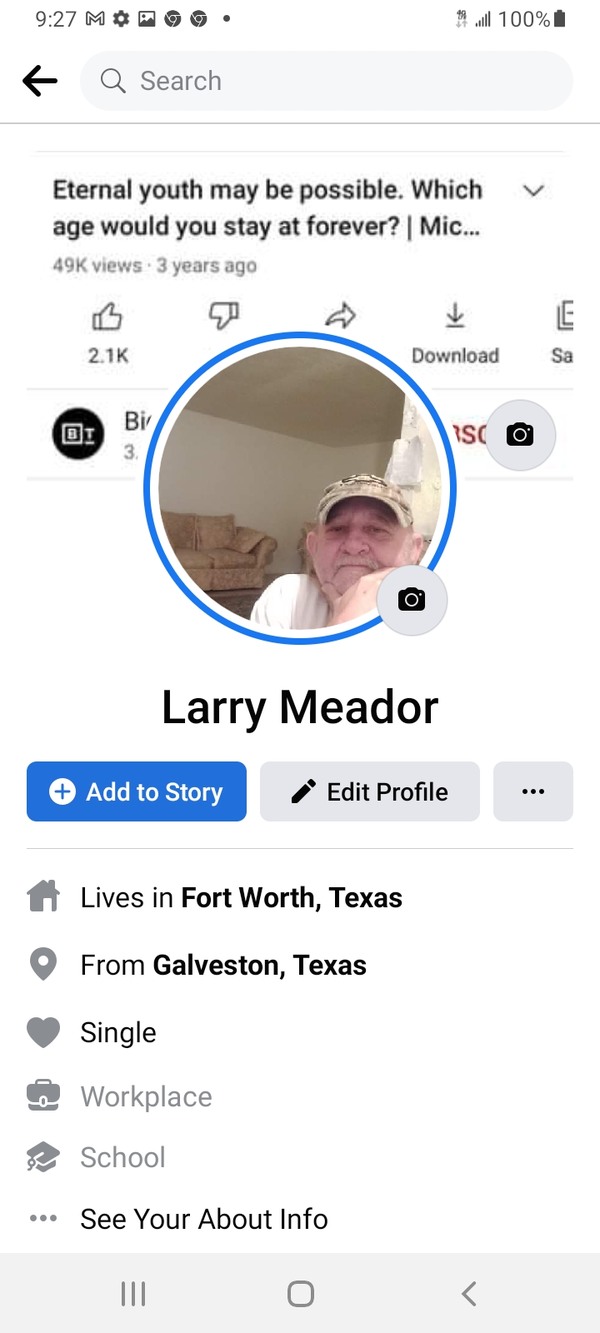Open the Single relationship status
The image size is (600, 1333).
118,1032
